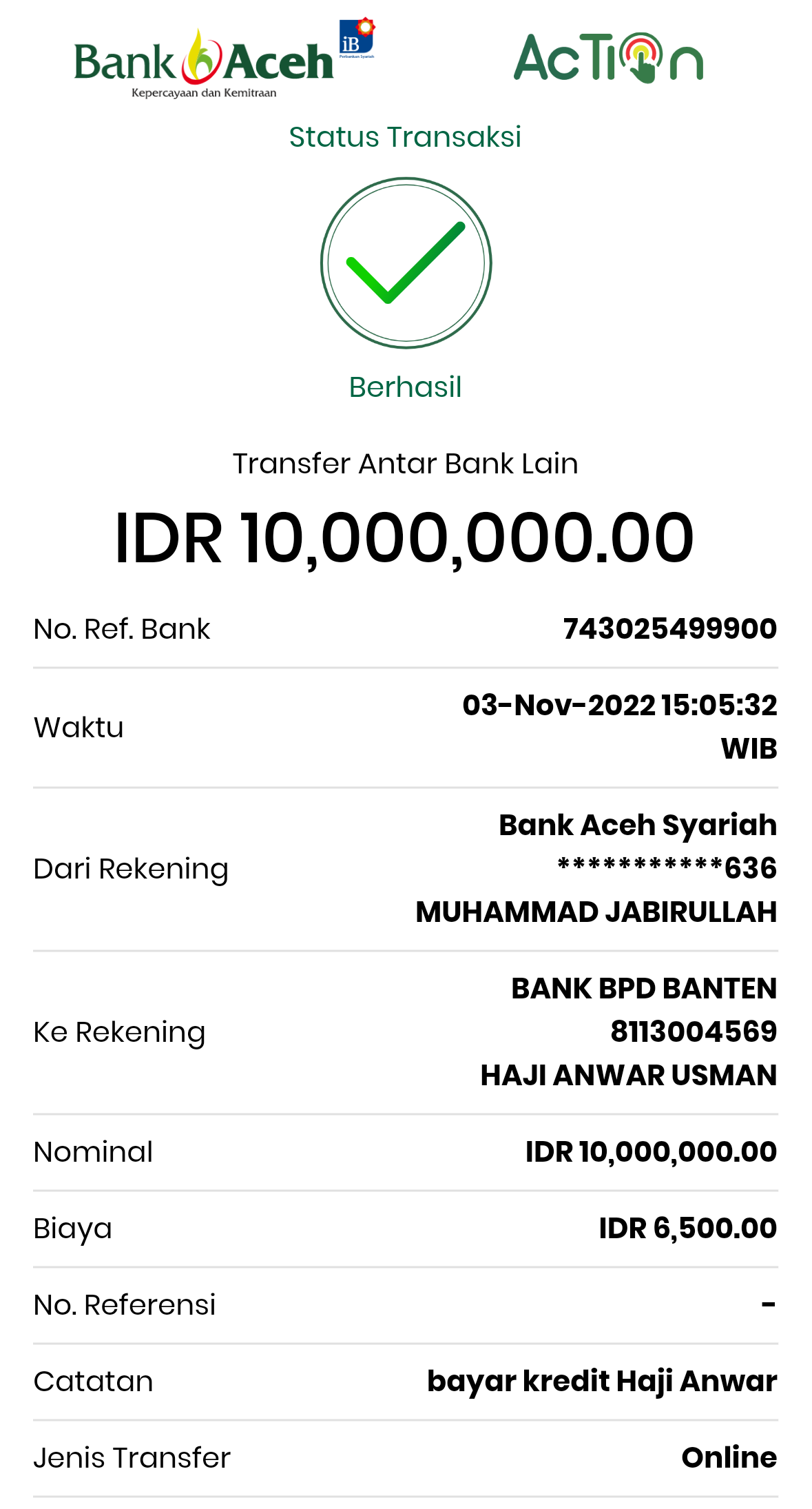Screen dimensions: 812x1509
Task: Click the green success checkmark icon
Action: 405,264
